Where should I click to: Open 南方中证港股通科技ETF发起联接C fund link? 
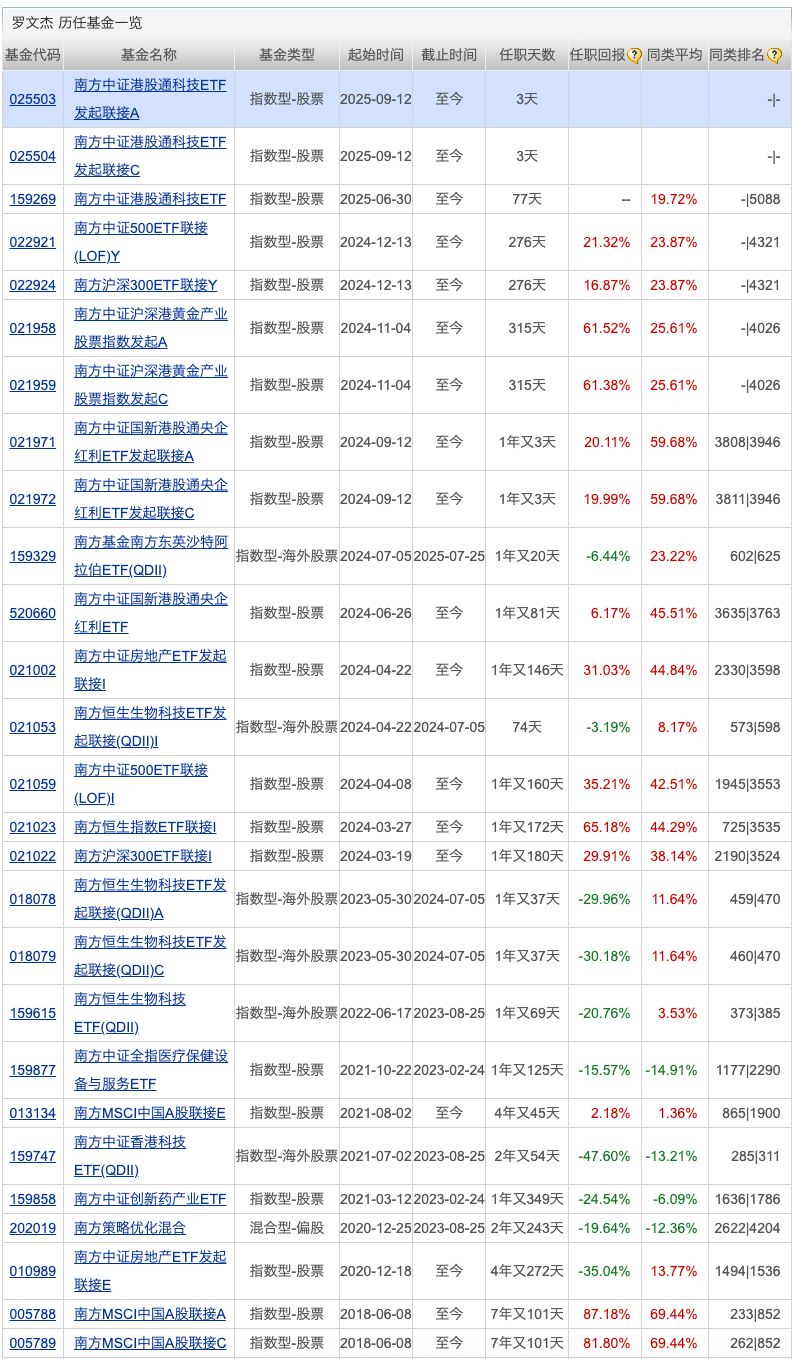pyautogui.click(x=150, y=142)
